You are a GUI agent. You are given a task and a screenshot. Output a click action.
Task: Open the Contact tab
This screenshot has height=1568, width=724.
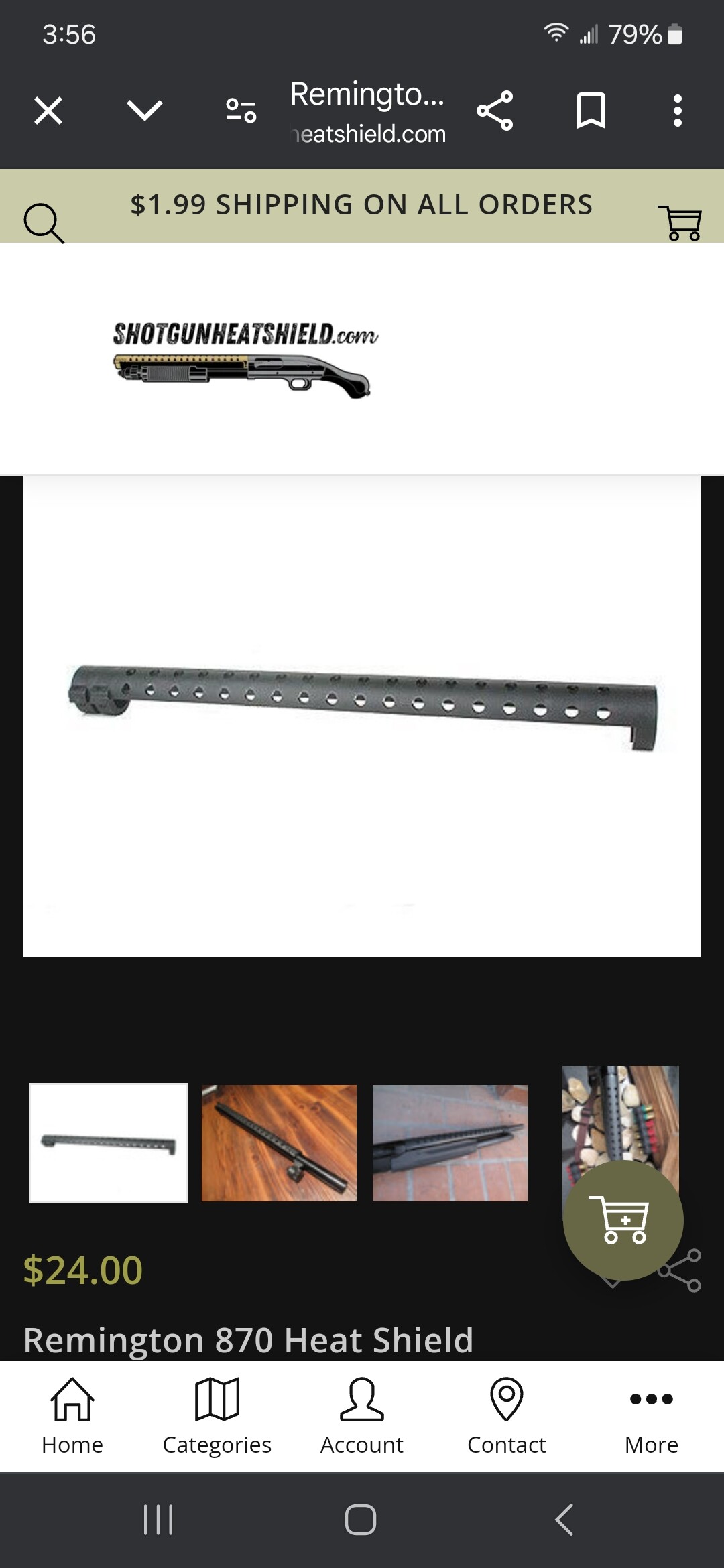(x=507, y=1417)
